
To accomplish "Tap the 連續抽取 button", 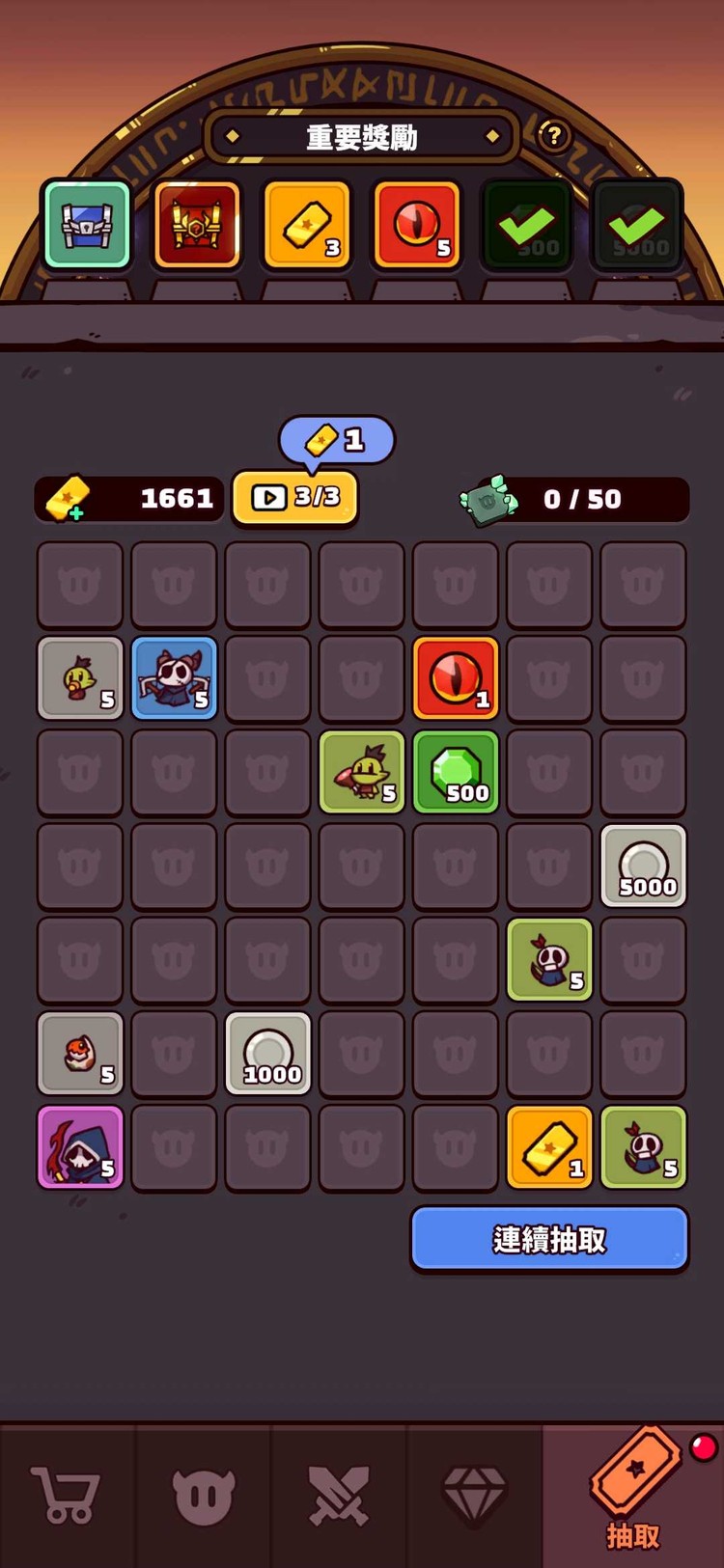I will click(x=549, y=1239).
